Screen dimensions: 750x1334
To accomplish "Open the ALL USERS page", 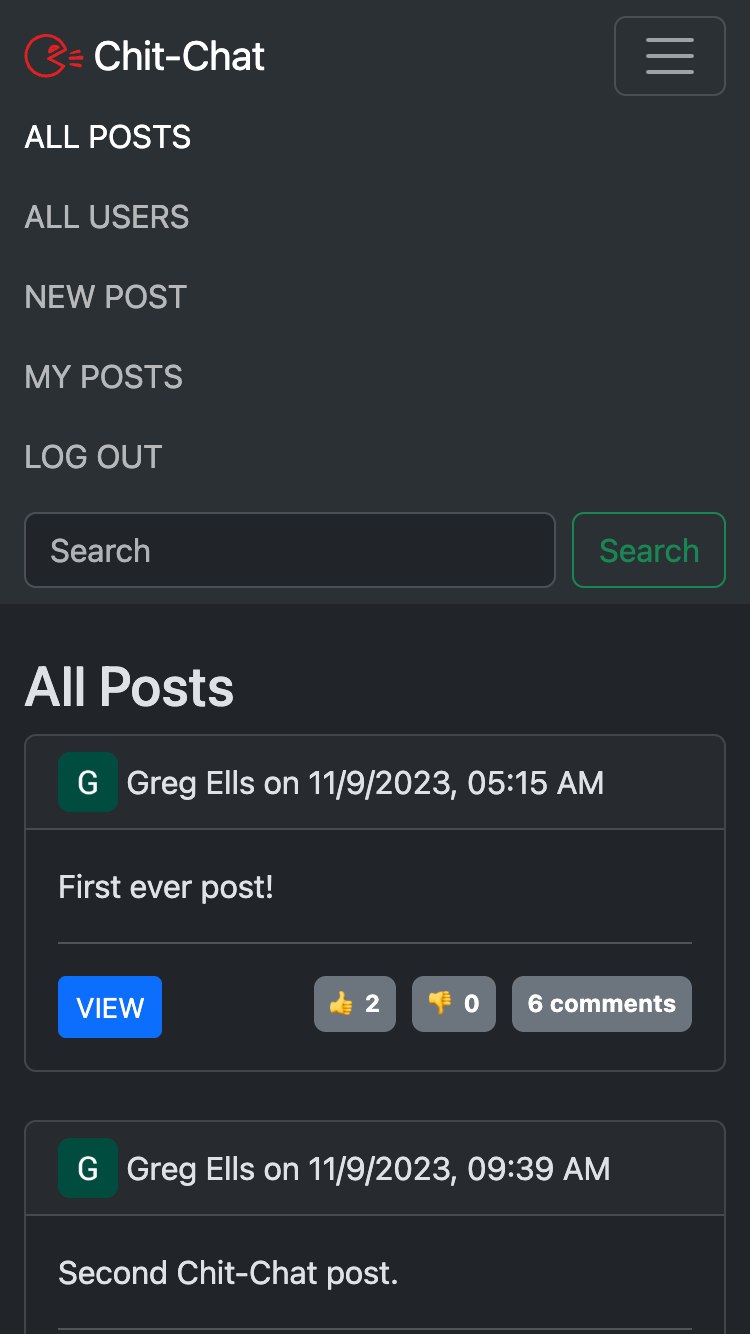I will click(x=107, y=217).
